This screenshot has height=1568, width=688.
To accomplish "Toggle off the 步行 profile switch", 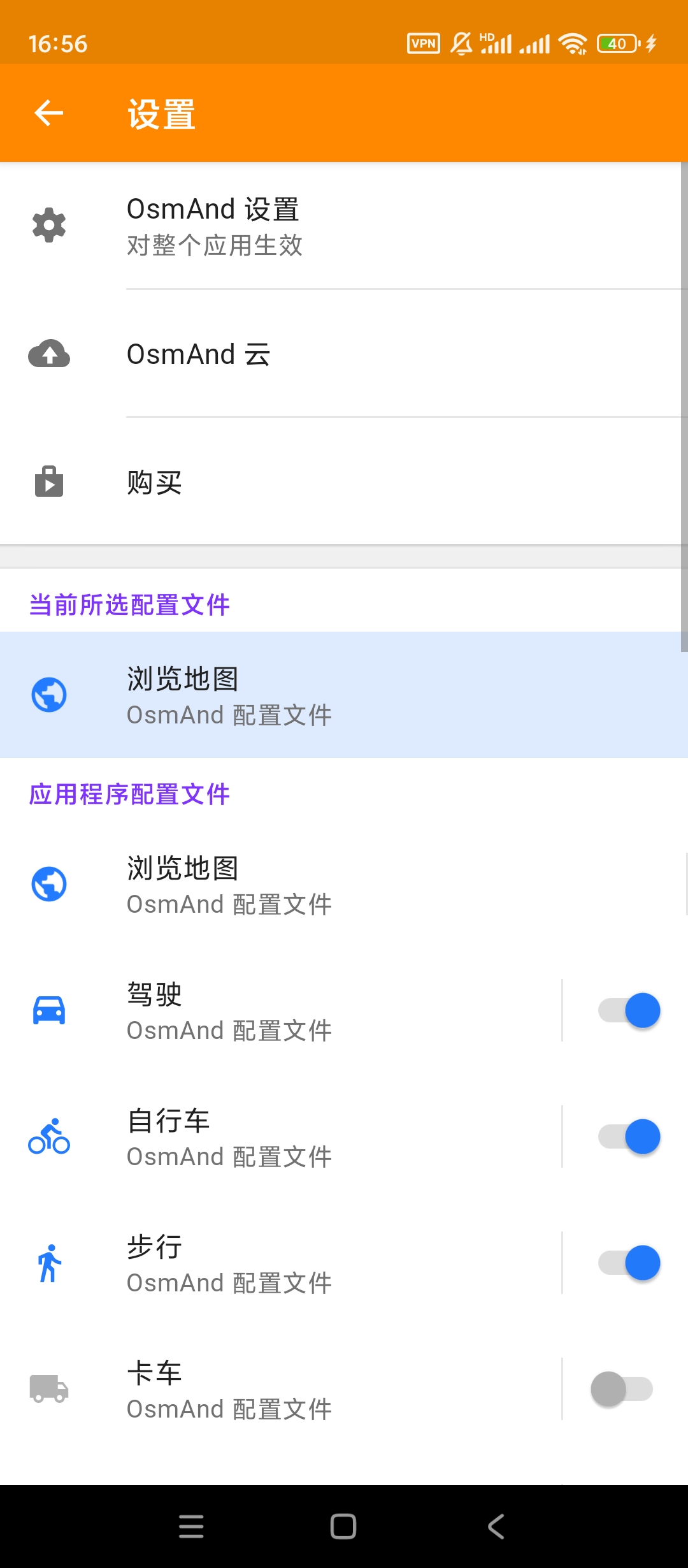I will [x=629, y=1263].
